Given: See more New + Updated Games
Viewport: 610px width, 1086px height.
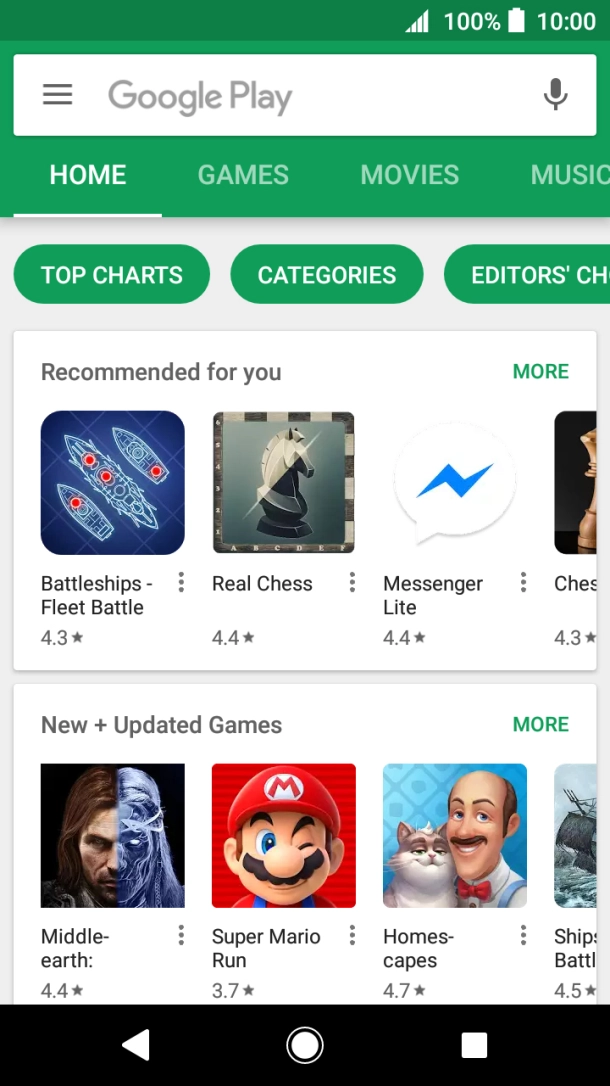Looking at the screenshot, I should pos(541,724).
